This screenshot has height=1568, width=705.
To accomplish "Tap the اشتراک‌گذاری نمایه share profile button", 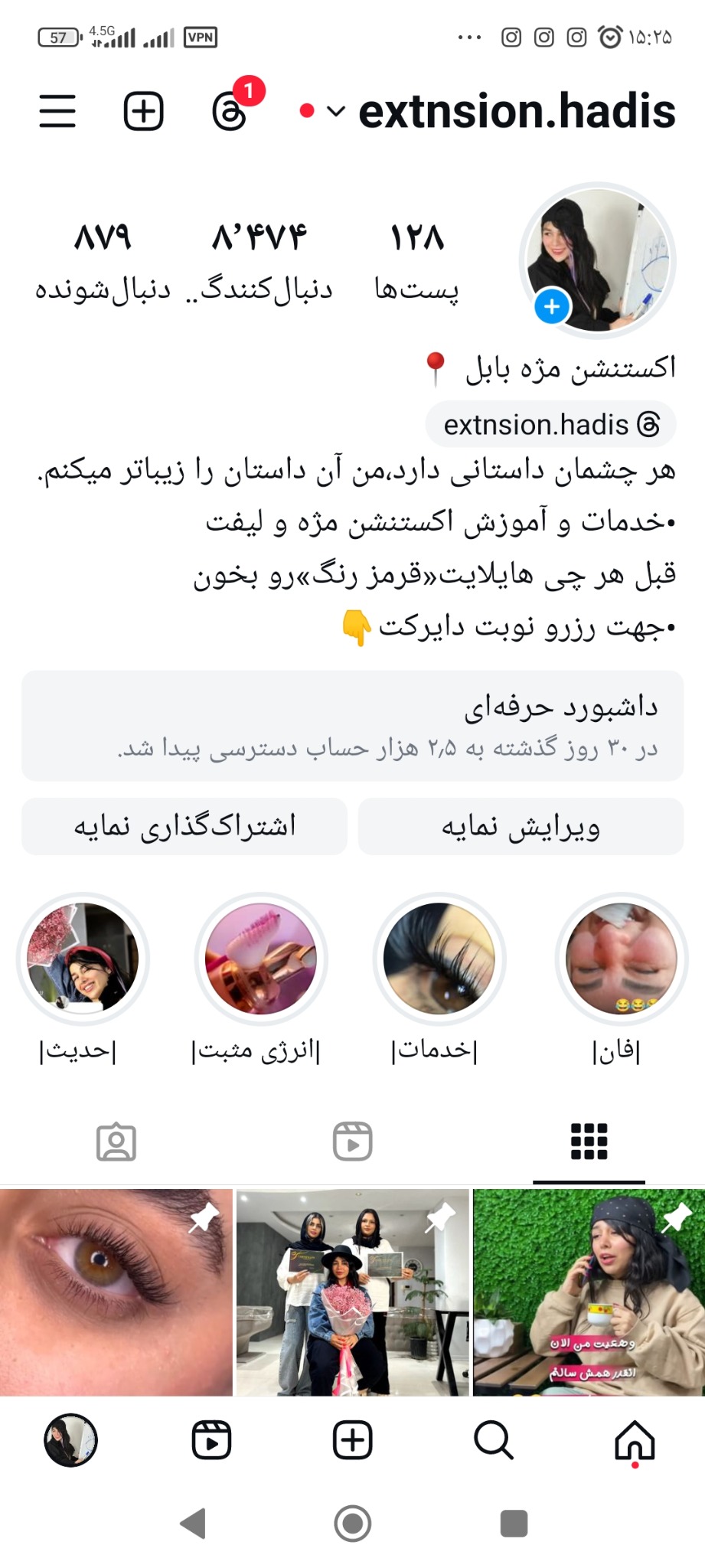I will click(184, 826).
